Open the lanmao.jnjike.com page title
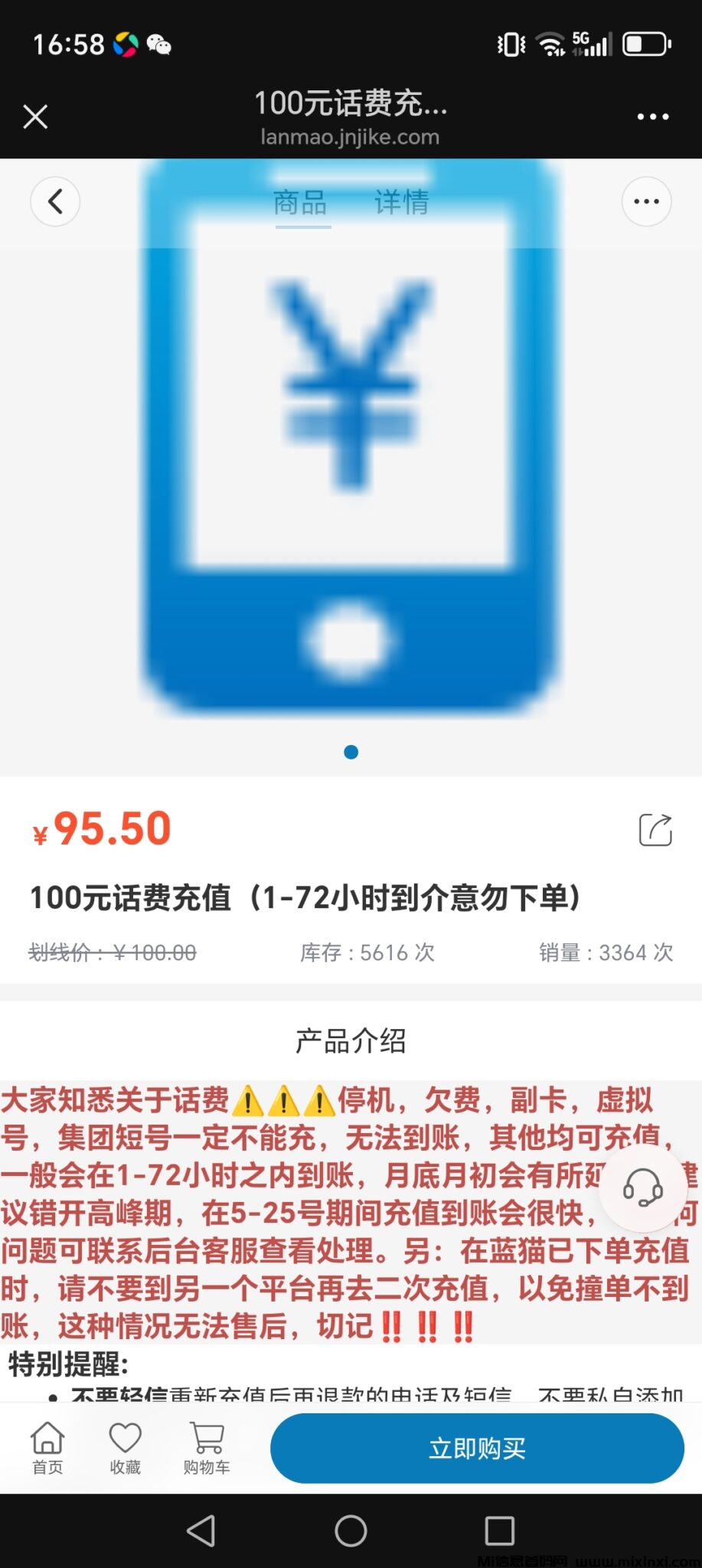Viewport: 702px width, 1568px height. pos(351,137)
